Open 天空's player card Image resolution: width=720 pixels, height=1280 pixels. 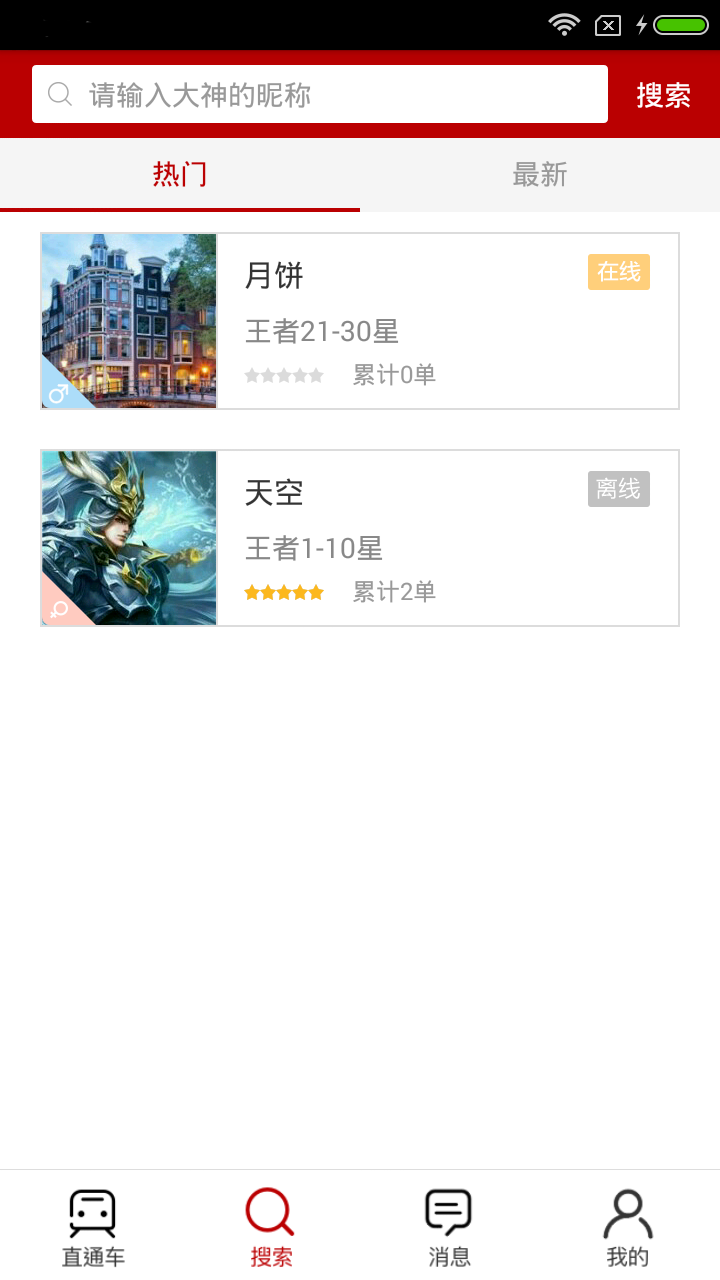click(x=360, y=538)
